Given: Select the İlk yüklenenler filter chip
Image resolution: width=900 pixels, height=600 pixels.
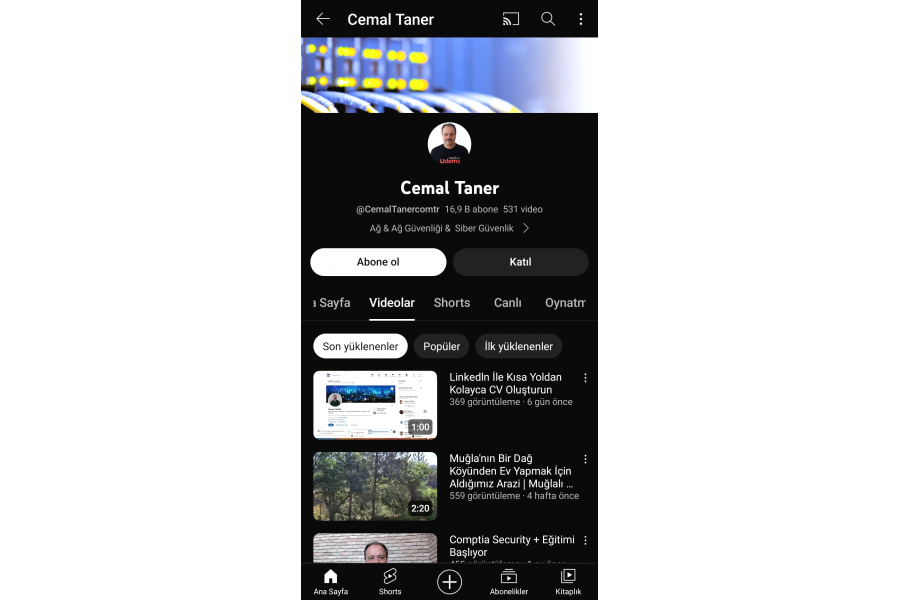Looking at the screenshot, I should click(518, 346).
